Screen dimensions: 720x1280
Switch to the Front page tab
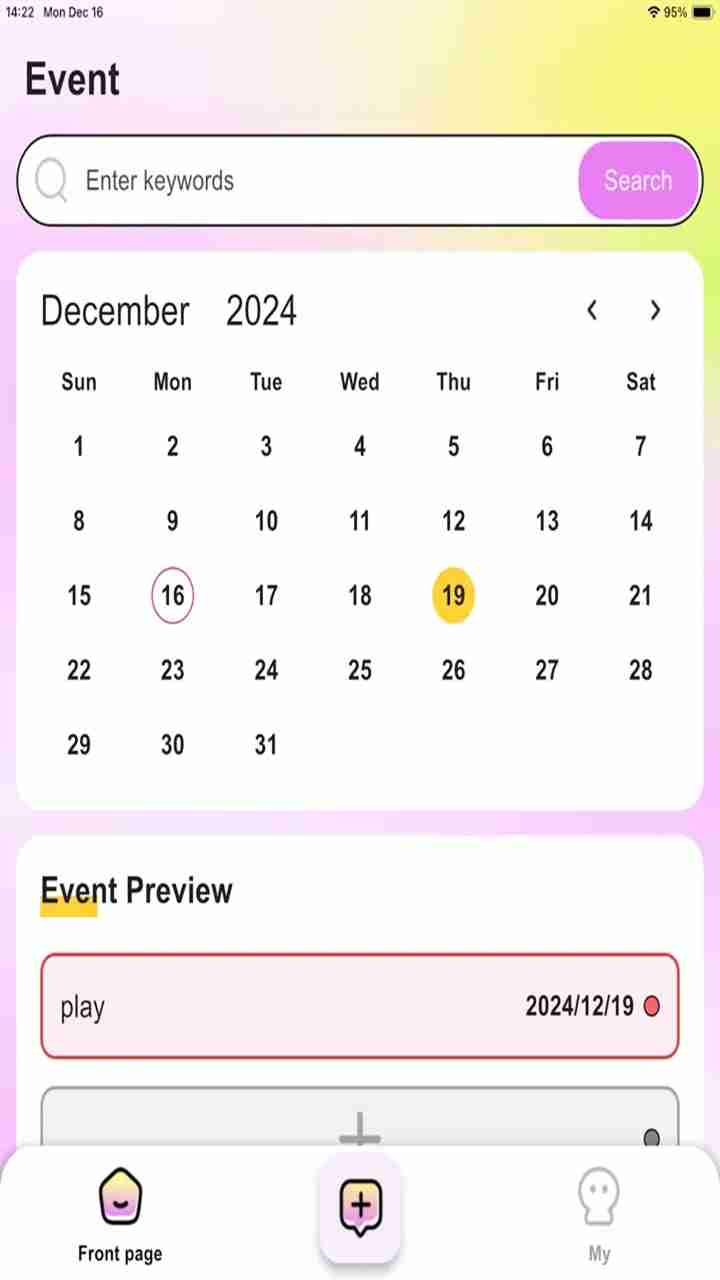click(120, 1215)
